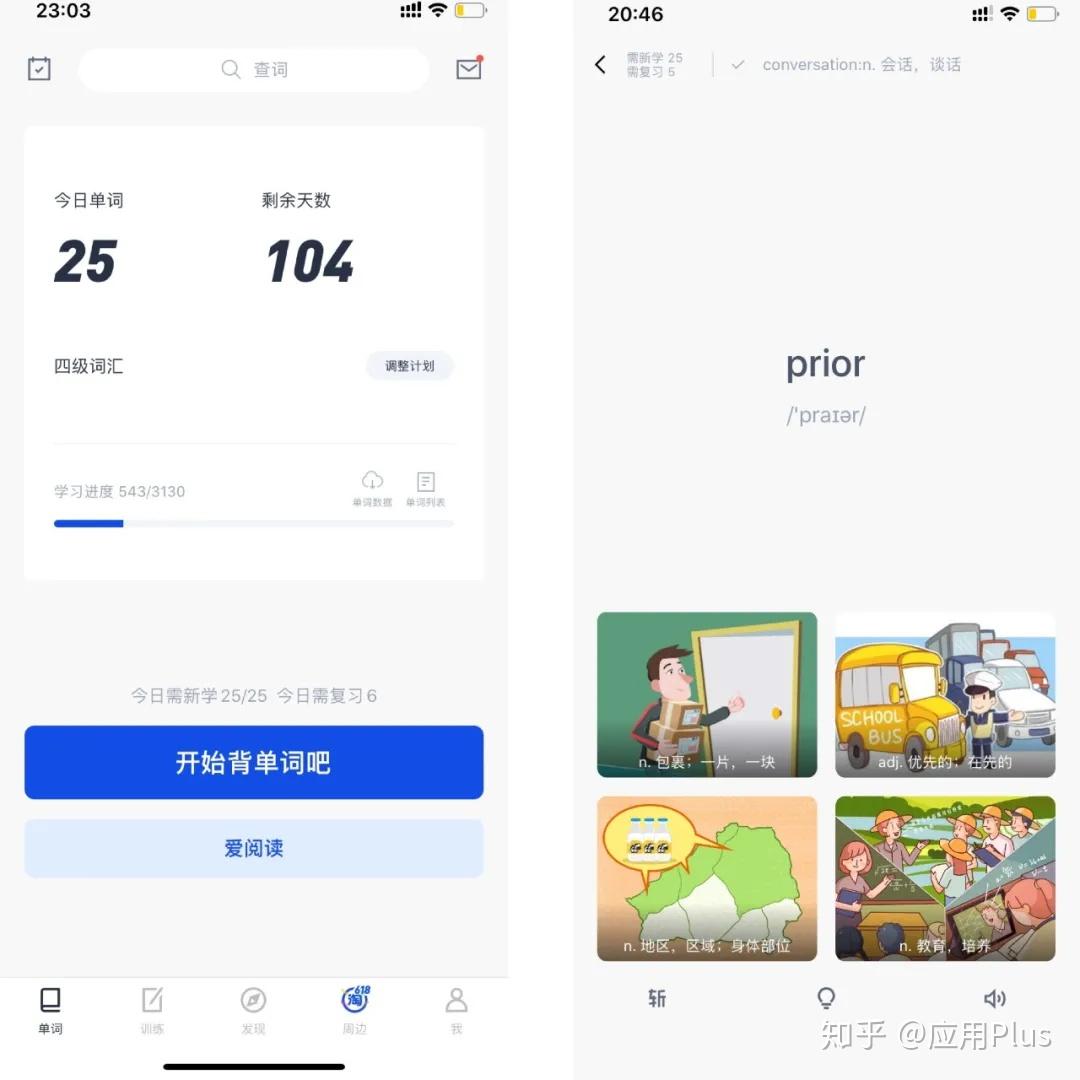Open 单词数据 word data

click(372, 489)
